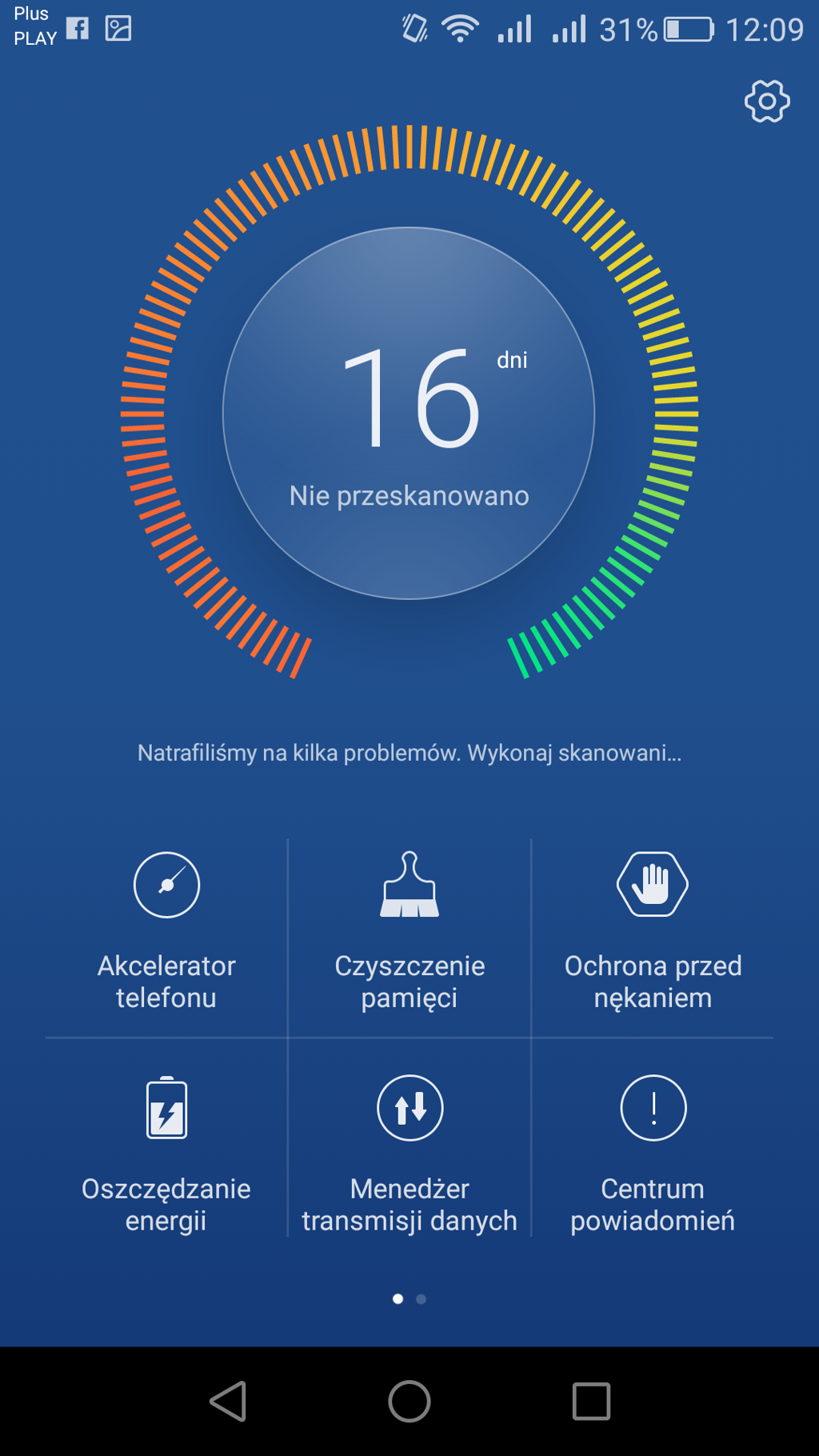Go back with the system back button

tap(229, 1401)
